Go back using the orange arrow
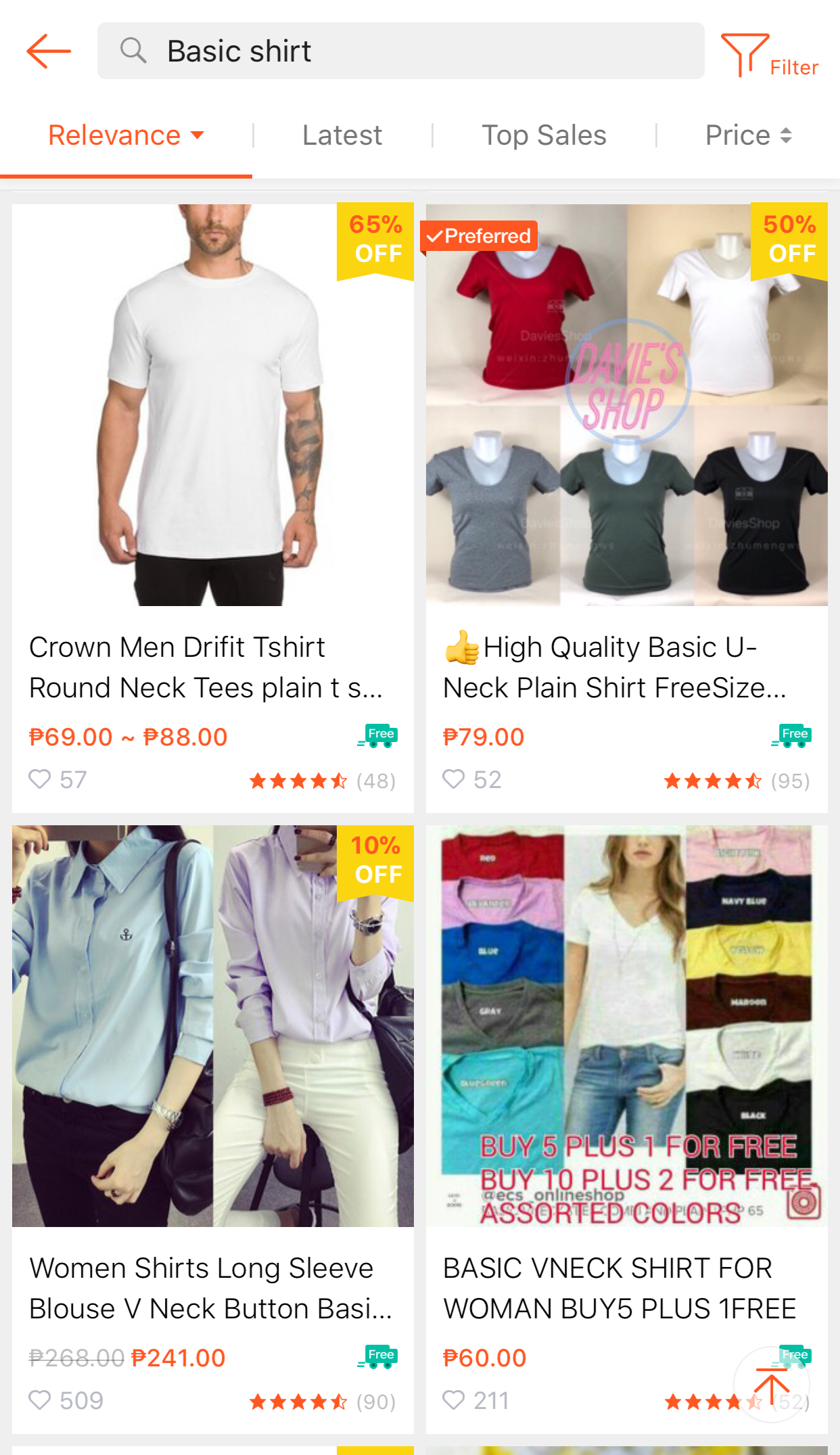The image size is (840, 1455). (x=49, y=51)
